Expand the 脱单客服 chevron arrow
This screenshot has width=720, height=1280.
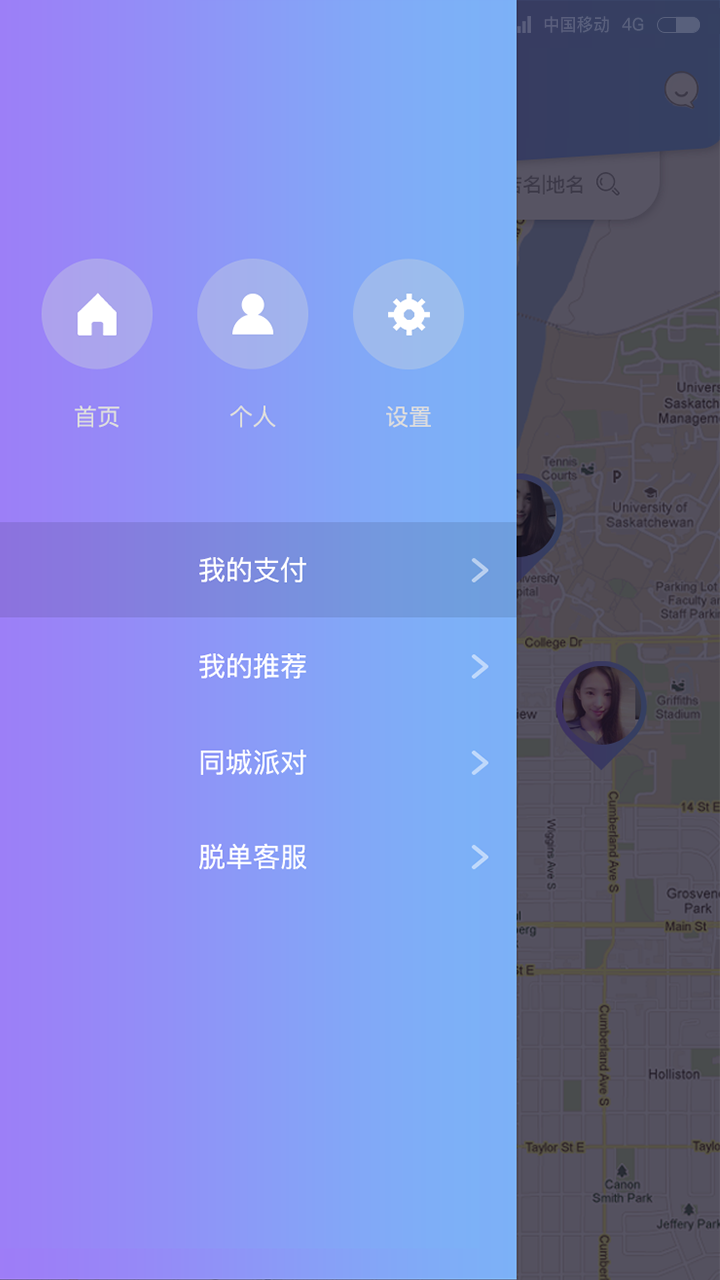coord(480,857)
